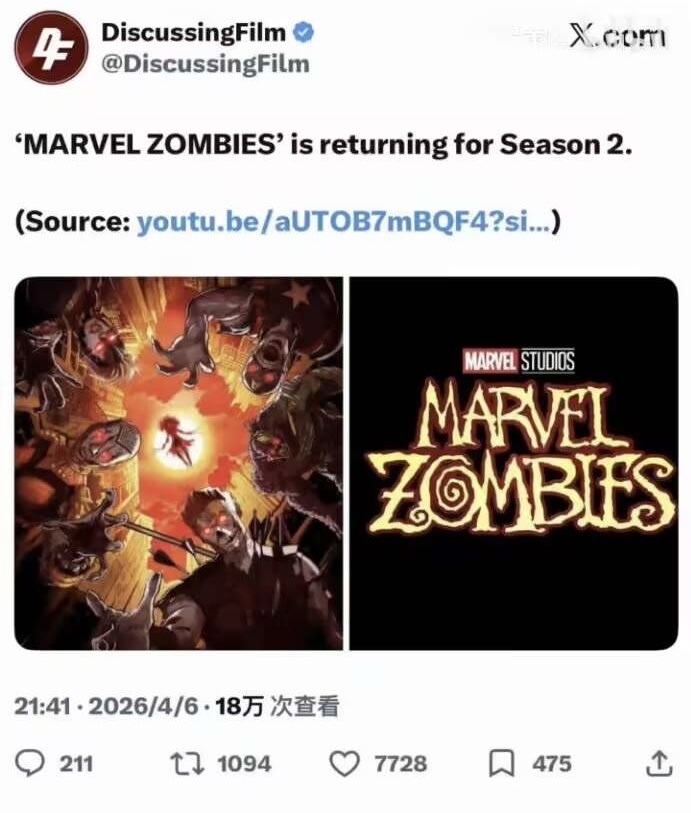691x813 pixels.
Task: Open DiscussingFilm's profile picture
Action: (x=49, y=48)
